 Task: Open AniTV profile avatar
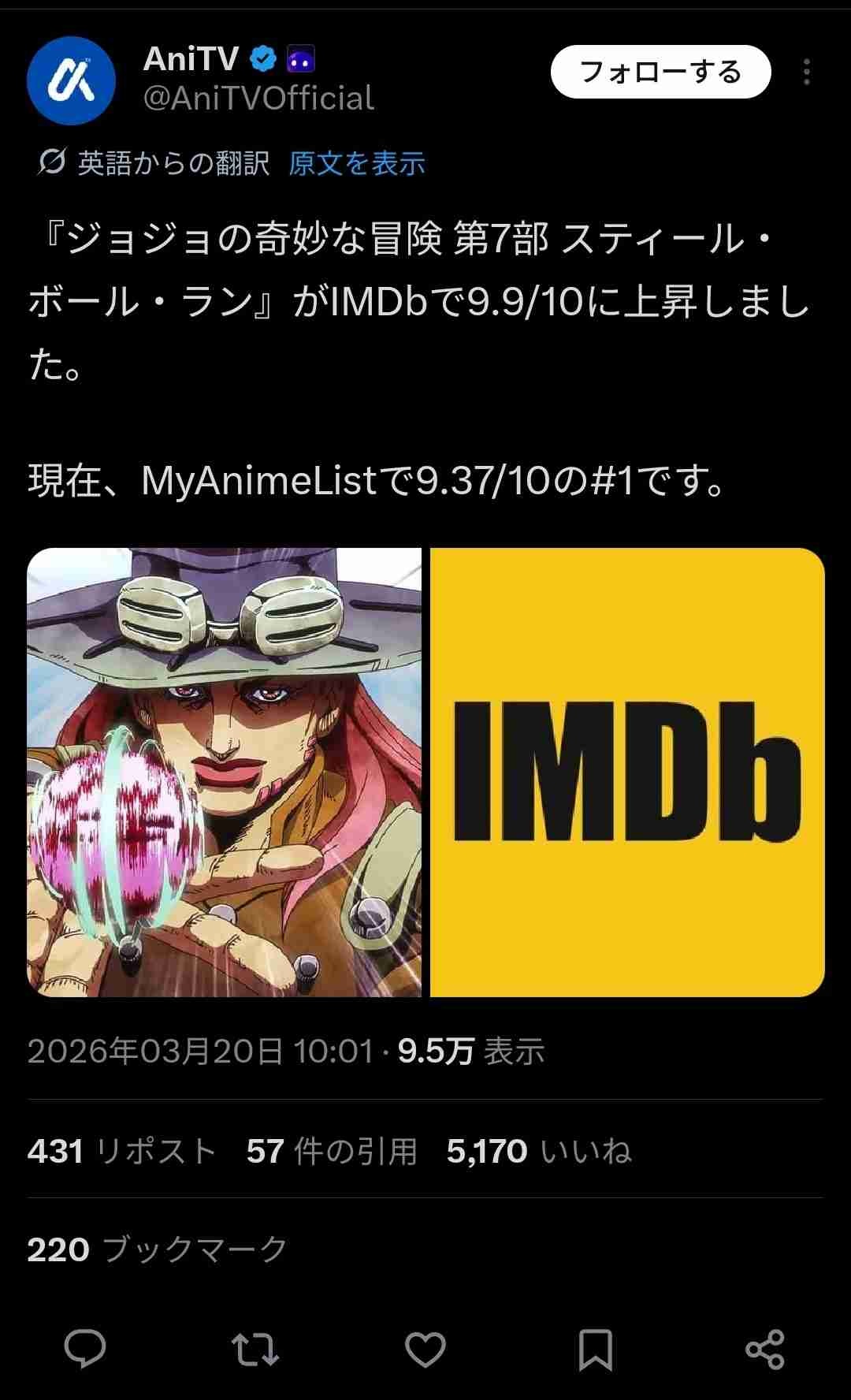pos(72,81)
